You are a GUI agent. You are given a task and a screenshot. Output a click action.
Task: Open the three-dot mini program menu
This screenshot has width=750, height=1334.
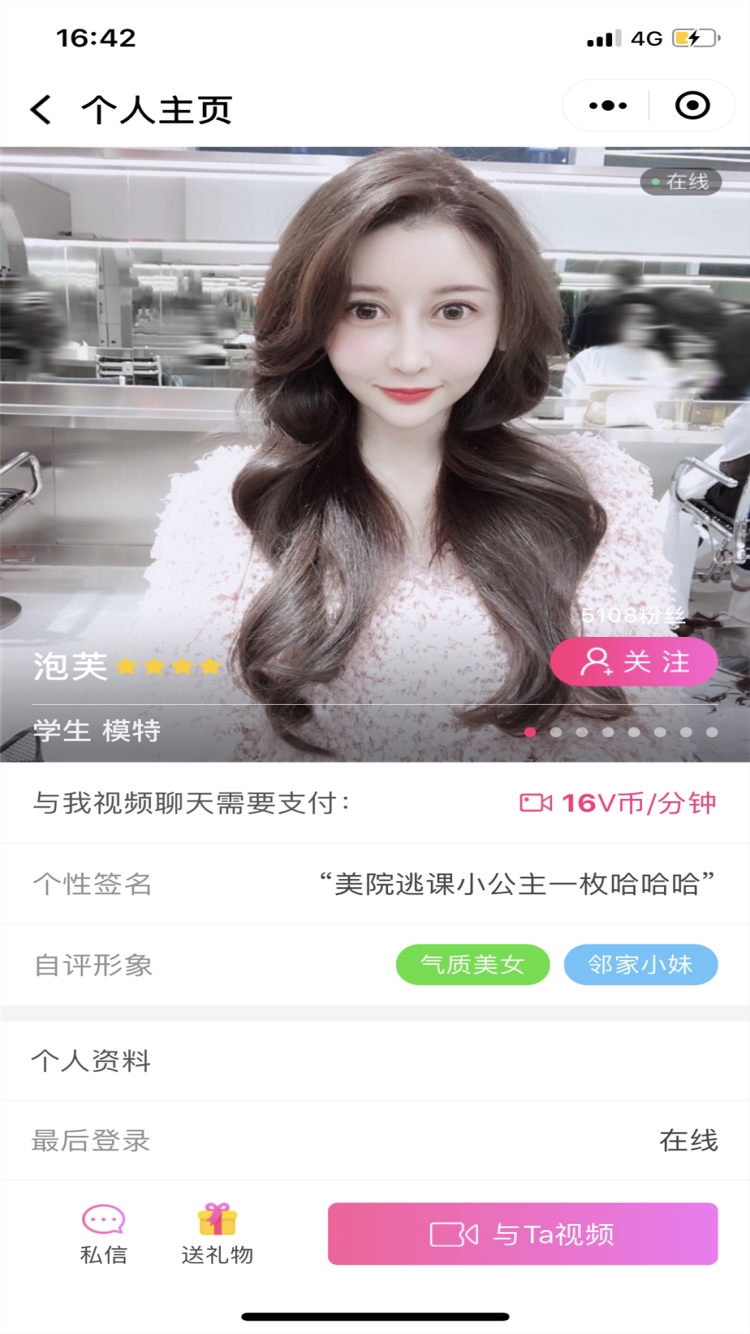pos(607,106)
